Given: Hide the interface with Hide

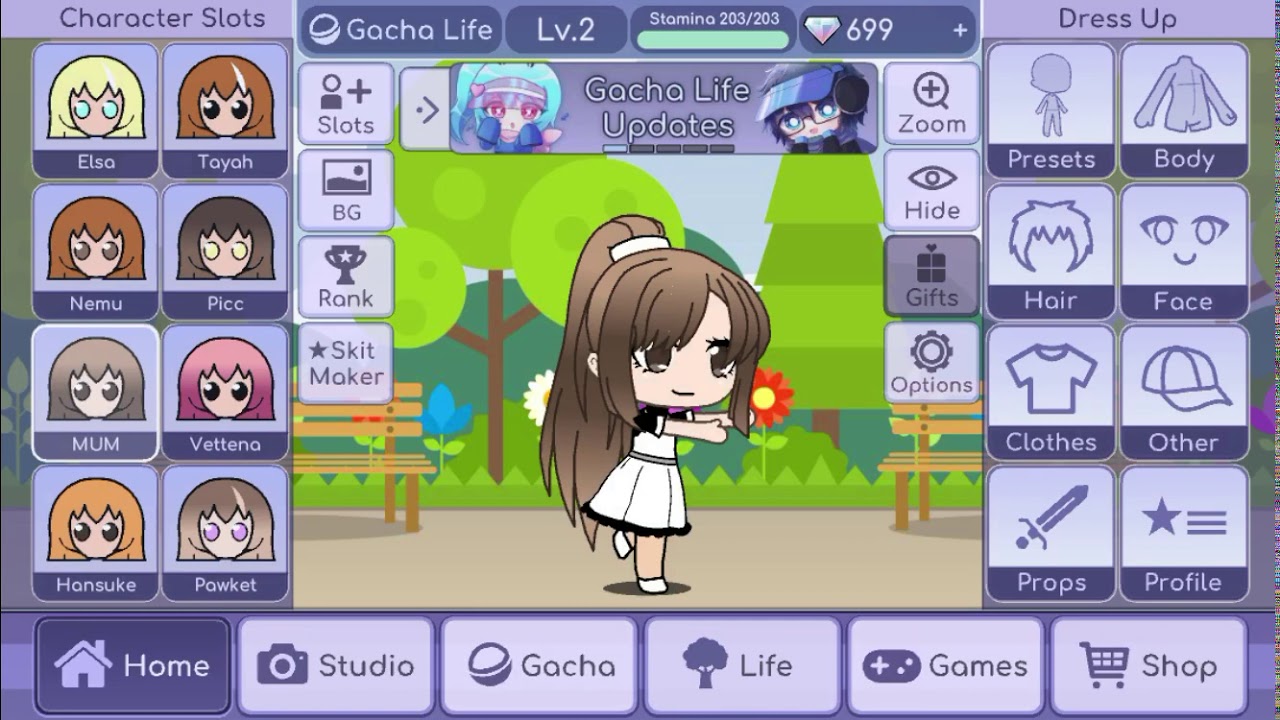Looking at the screenshot, I should (931, 190).
